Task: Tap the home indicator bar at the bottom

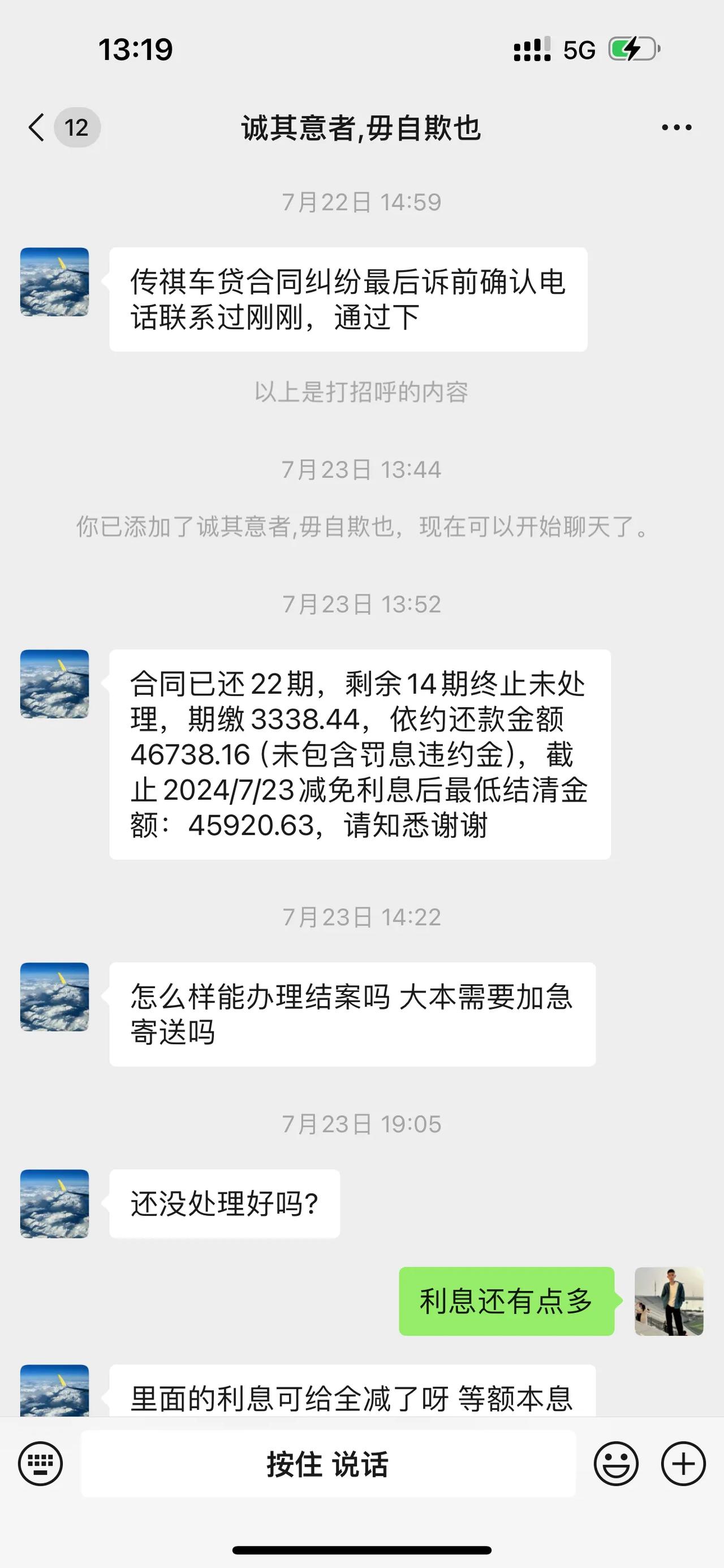Action: pos(361,1549)
